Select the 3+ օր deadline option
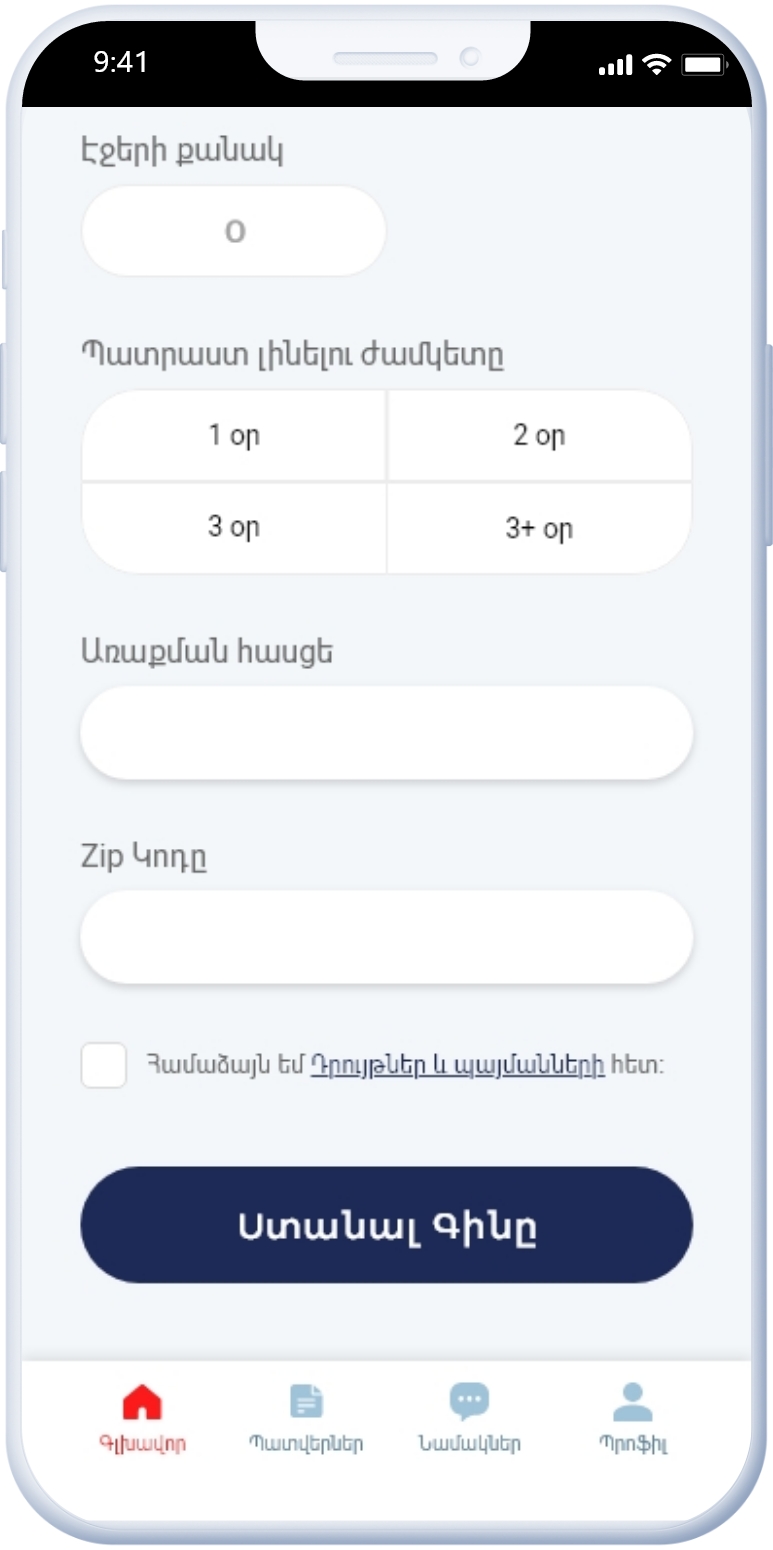This screenshot has height=1550, width=773. point(539,528)
